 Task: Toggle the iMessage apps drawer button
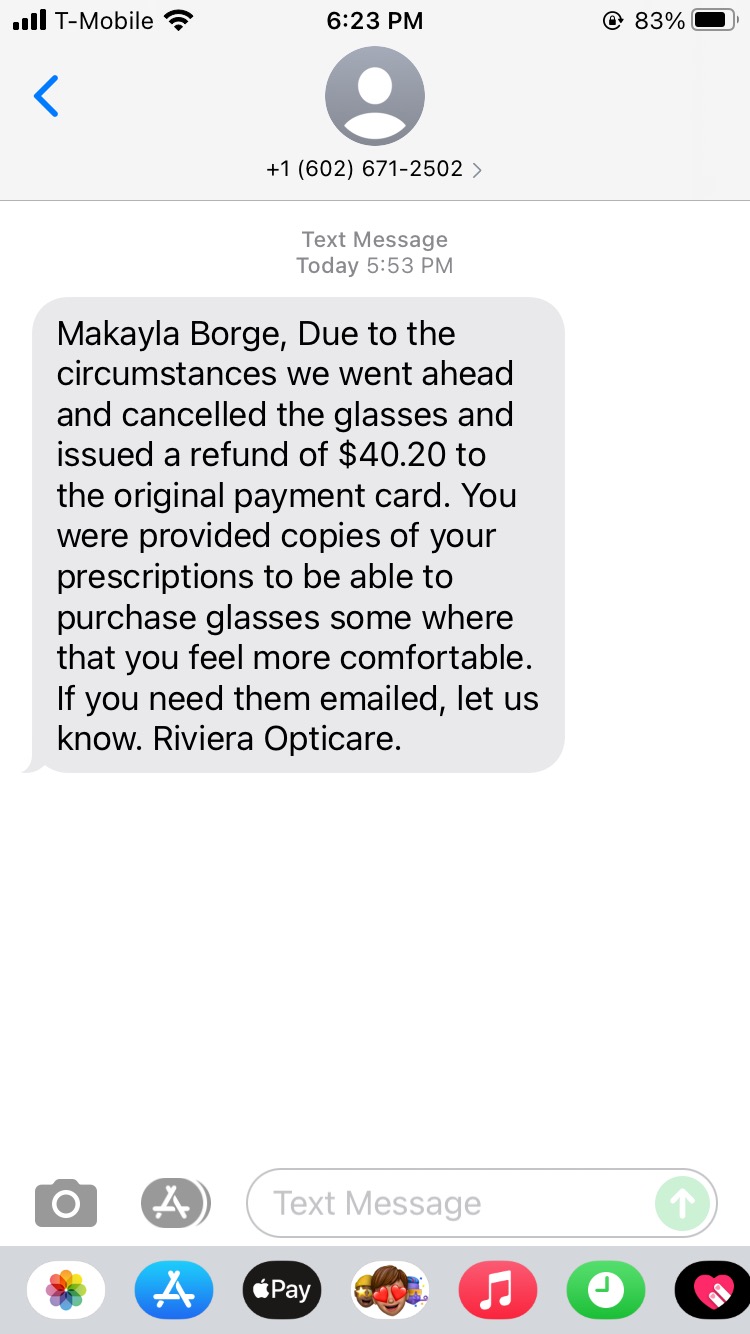point(175,1203)
